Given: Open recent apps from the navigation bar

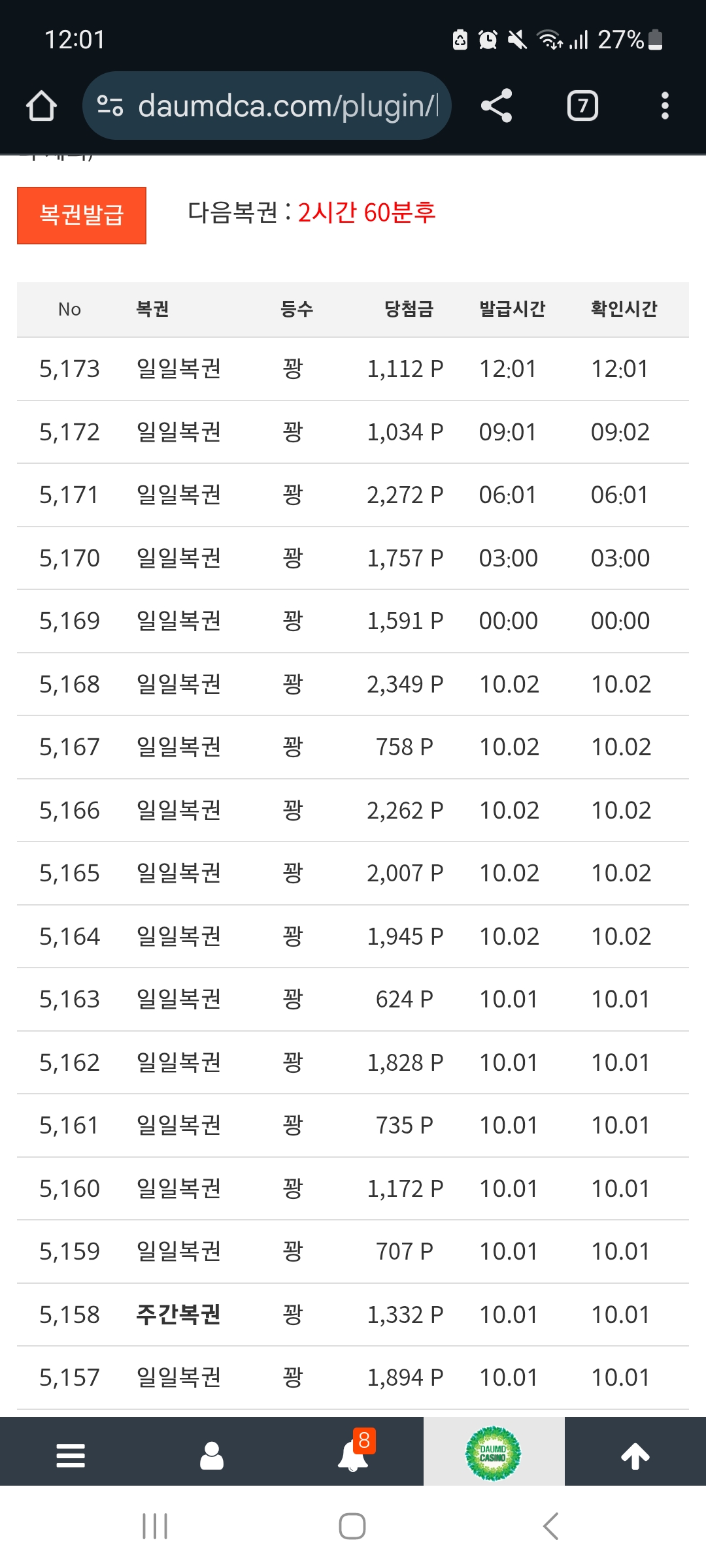Looking at the screenshot, I should [155, 1526].
